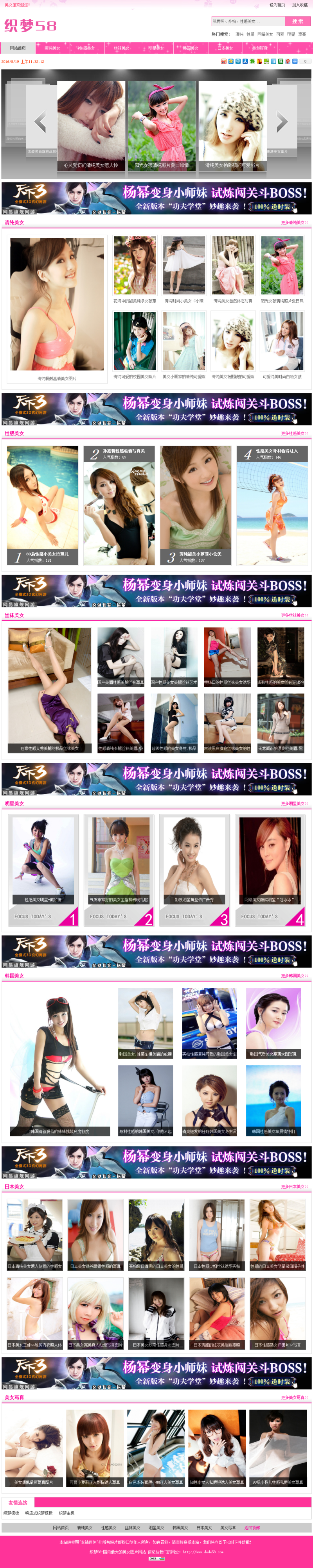Open 更多韩国美女 more link
The image size is (313, 1568).
tap(294, 976)
